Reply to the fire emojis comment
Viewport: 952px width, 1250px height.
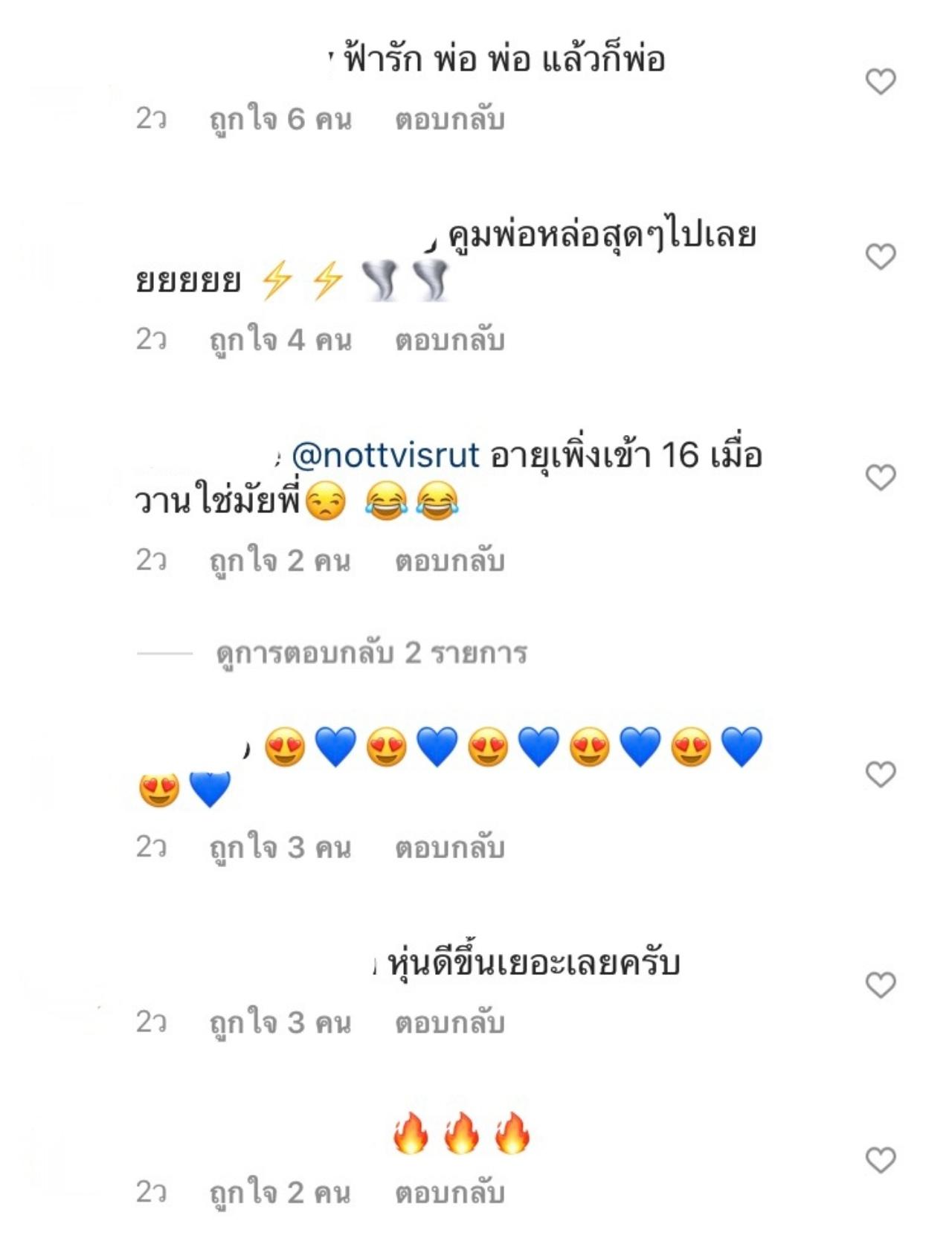[x=449, y=1193]
